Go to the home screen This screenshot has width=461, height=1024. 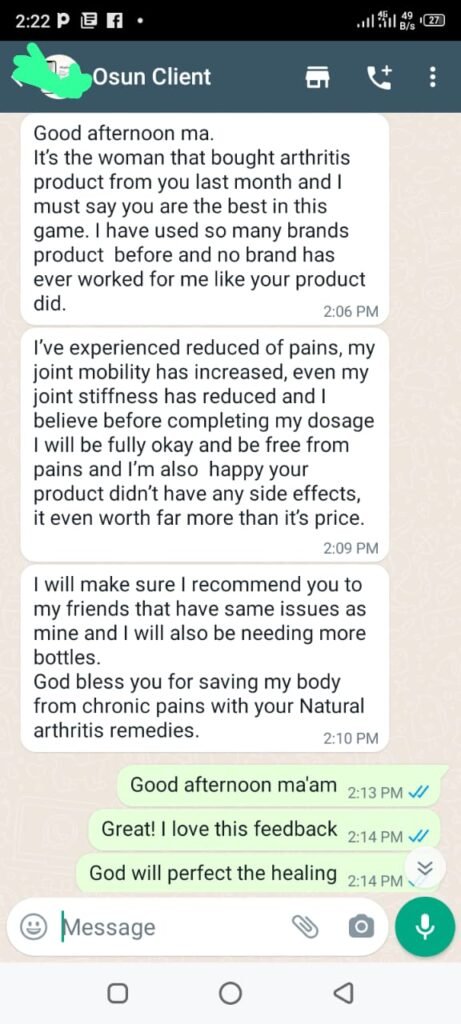point(230,993)
